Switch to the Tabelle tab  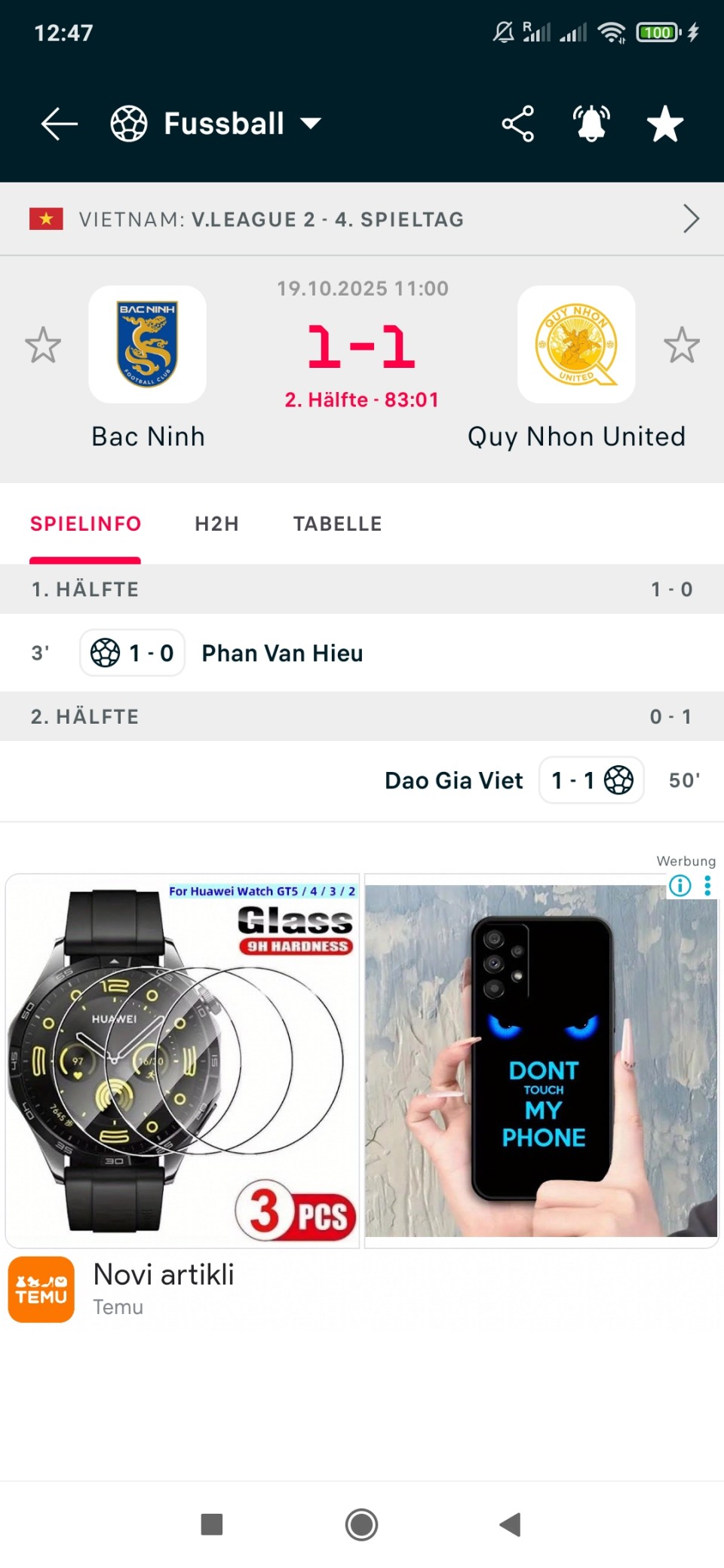[x=337, y=524]
